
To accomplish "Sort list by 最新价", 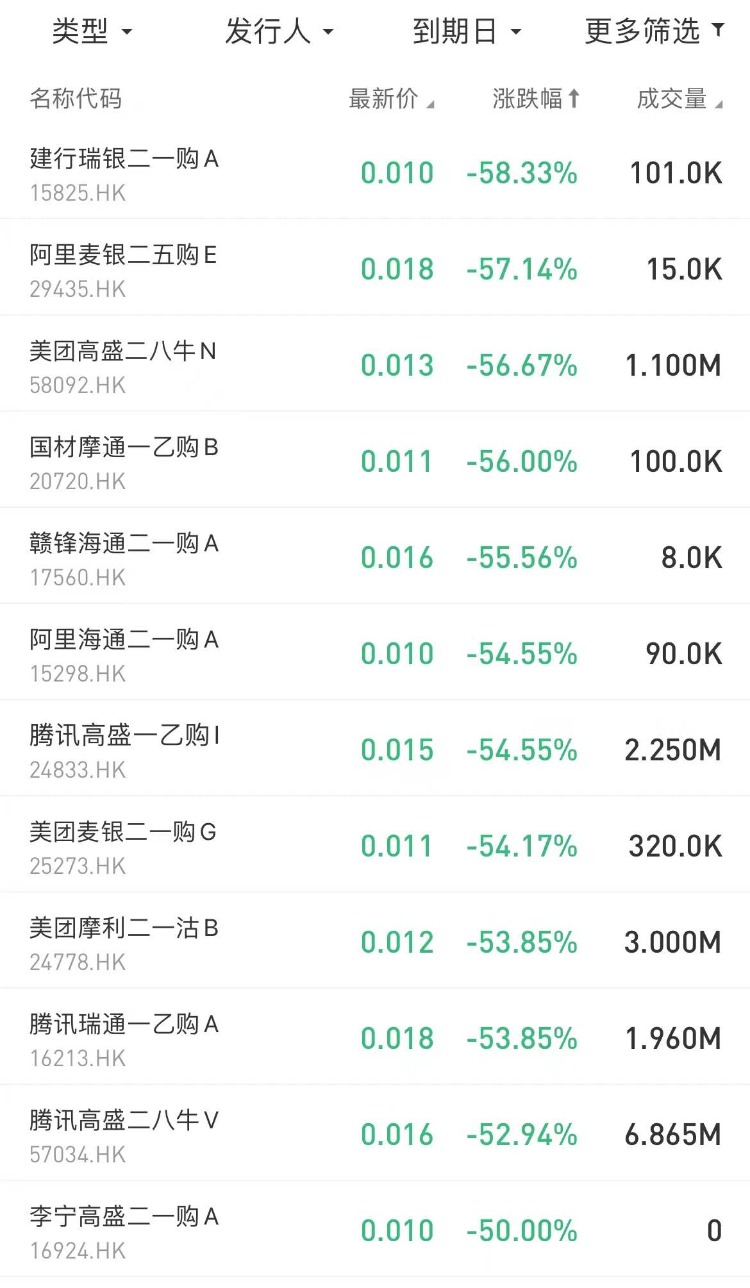I will point(392,99).
